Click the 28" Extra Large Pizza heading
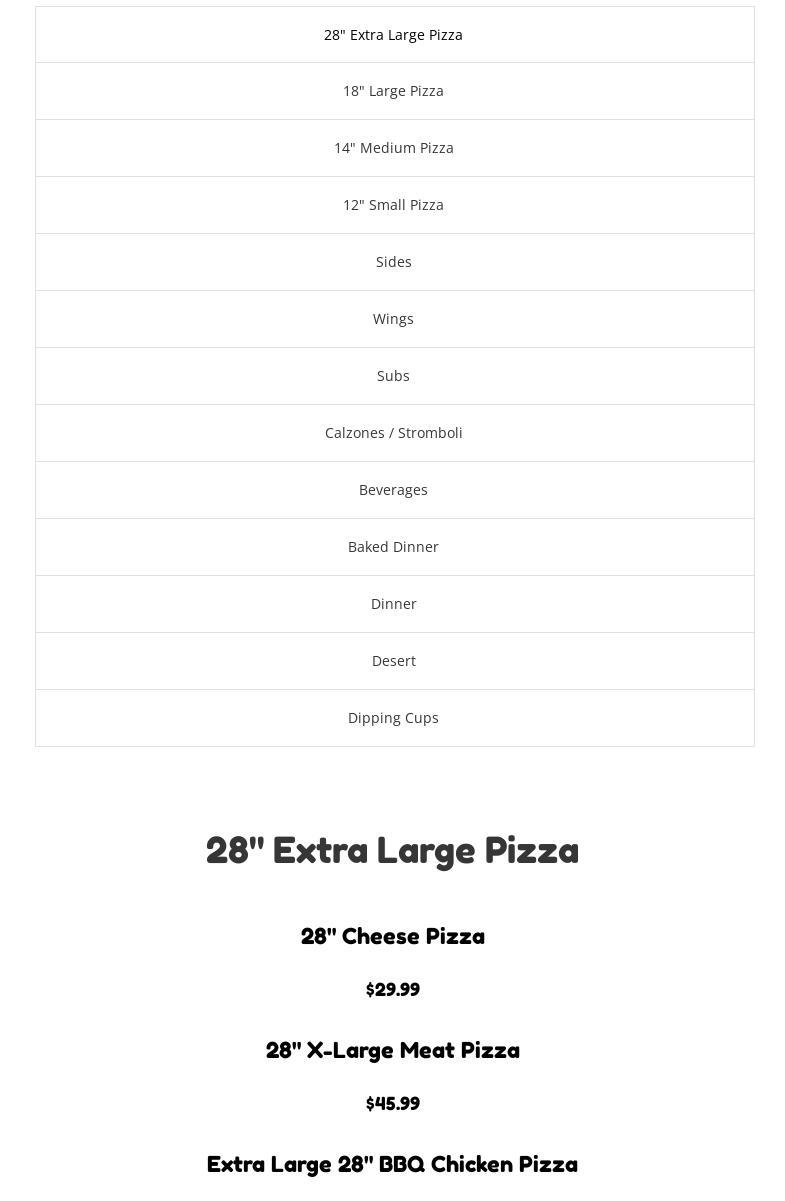The image size is (785, 1201). click(x=392, y=849)
